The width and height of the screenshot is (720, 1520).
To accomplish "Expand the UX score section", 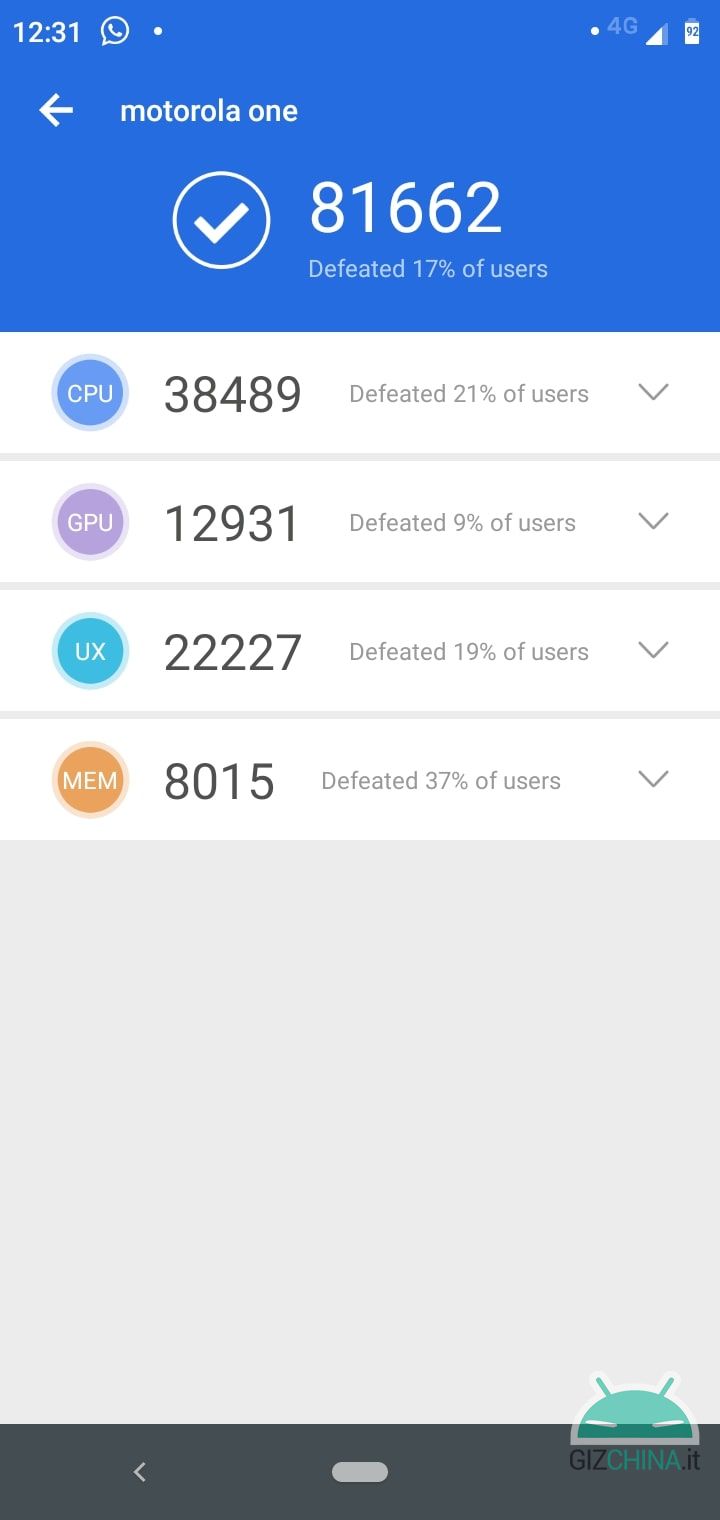I will pyautogui.click(x=653, y=650).
